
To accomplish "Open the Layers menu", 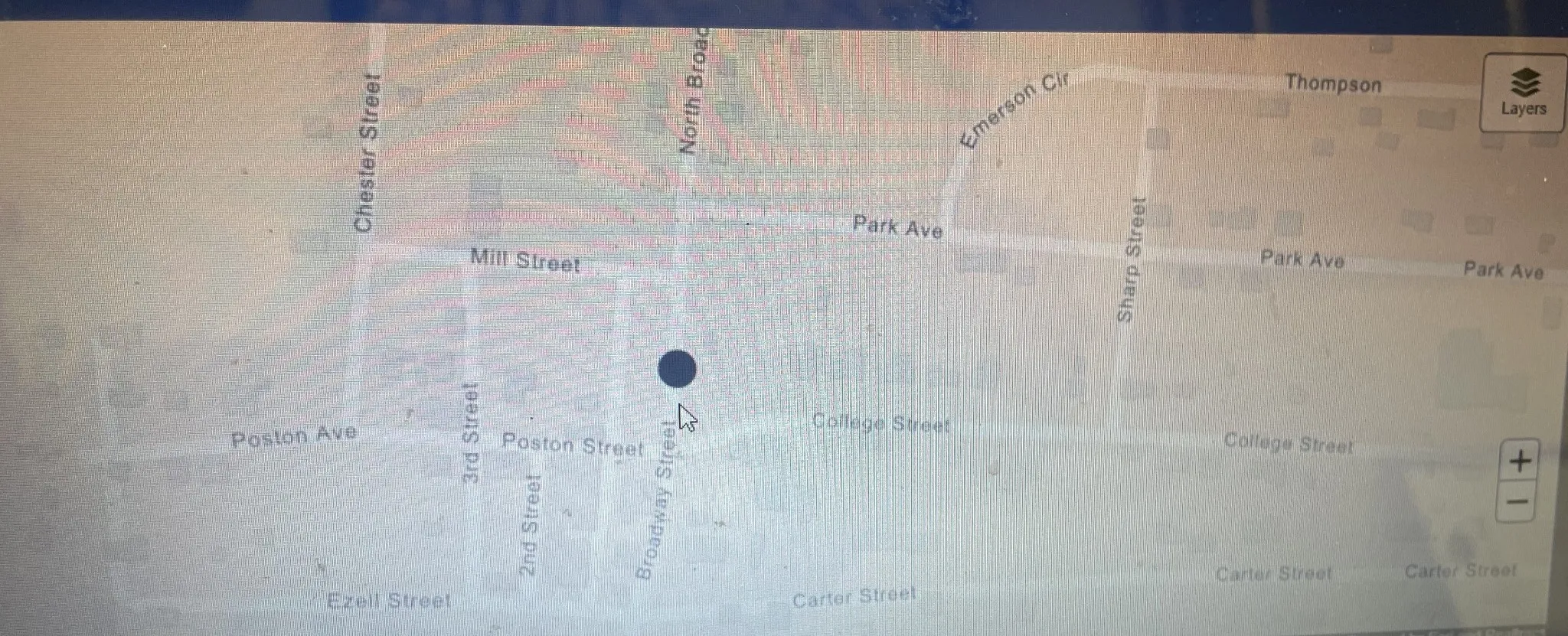I will click(1523, 93).
